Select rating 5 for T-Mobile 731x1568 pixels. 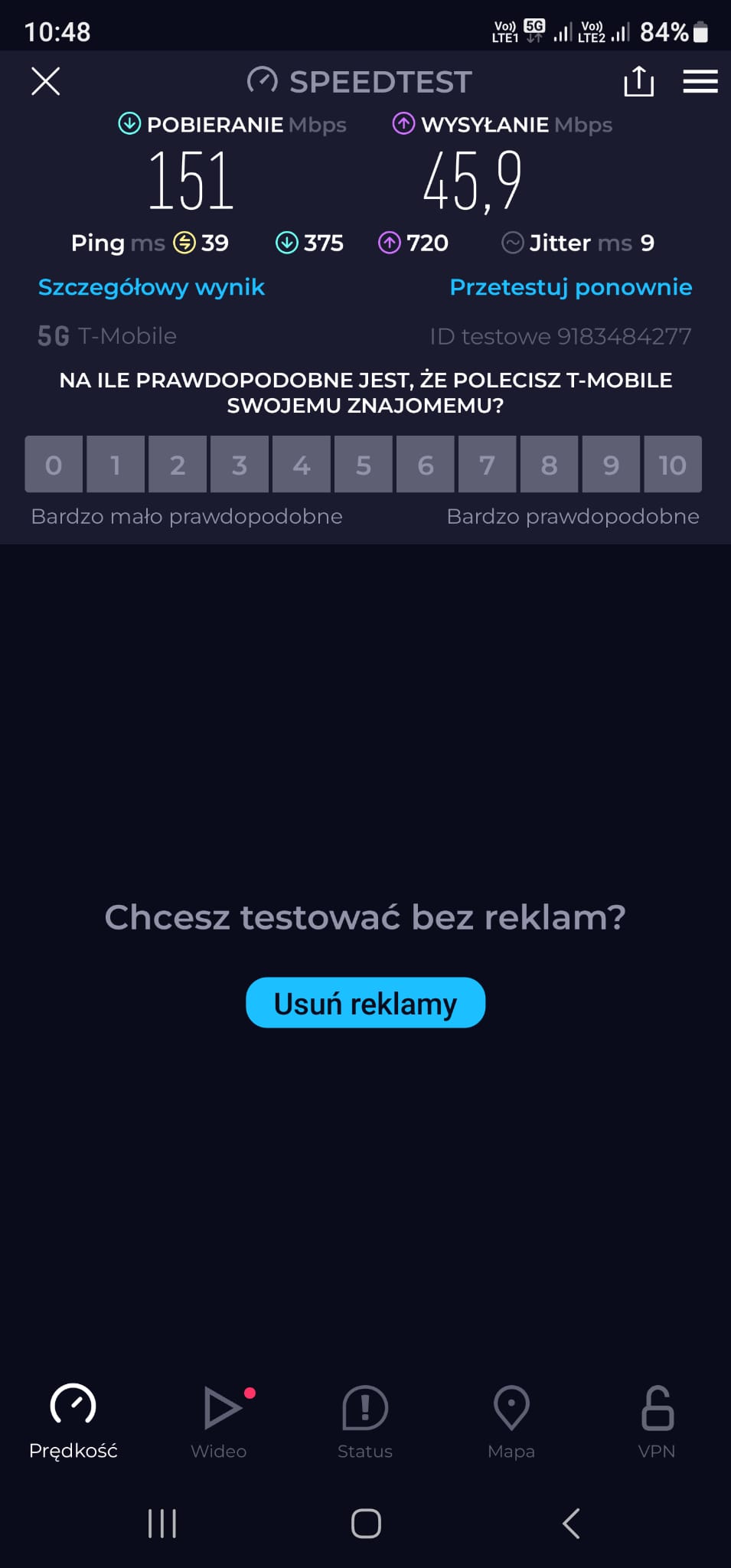[364, 465]
